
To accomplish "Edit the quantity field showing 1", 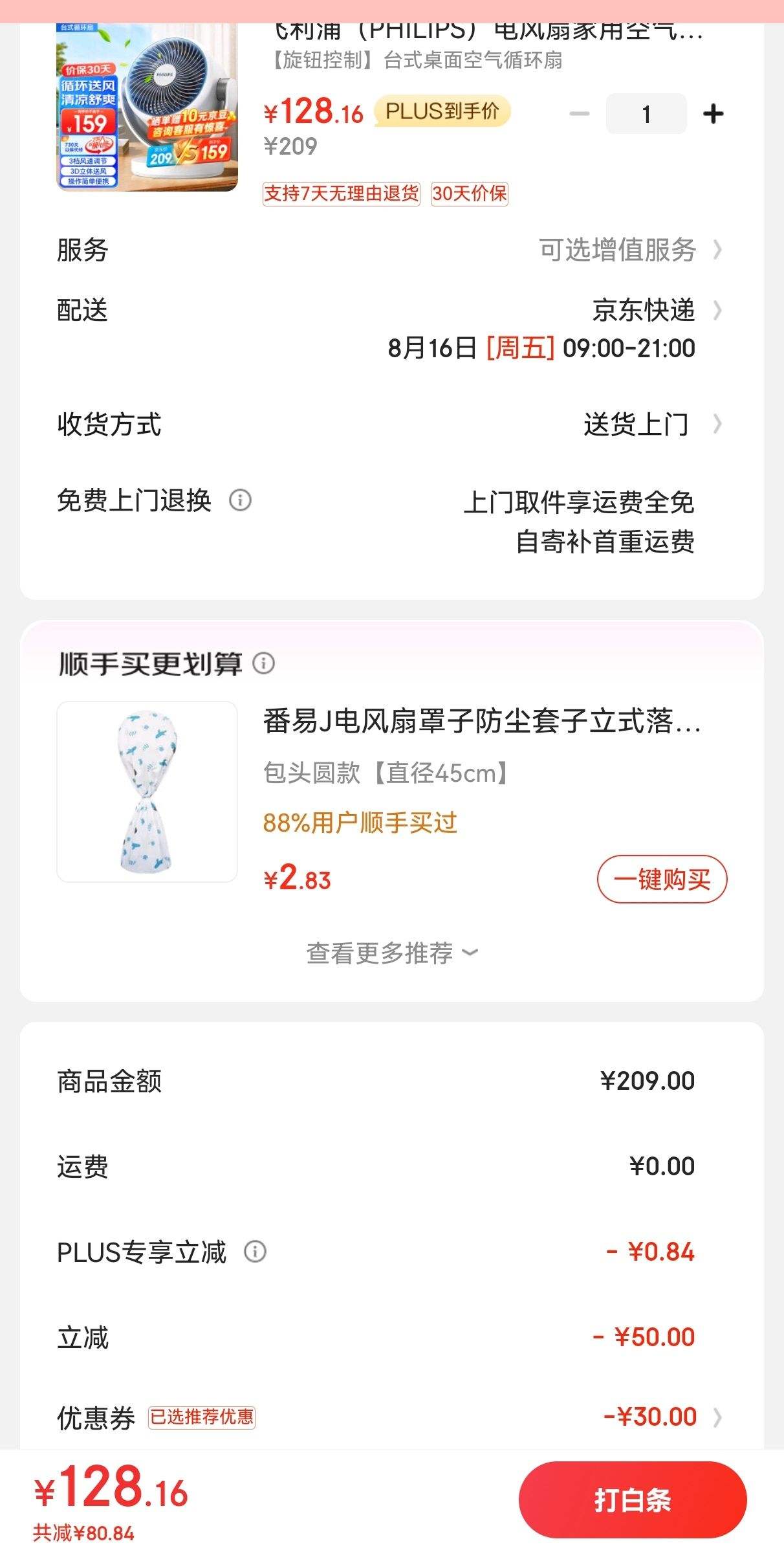I will tap(646, 114).
